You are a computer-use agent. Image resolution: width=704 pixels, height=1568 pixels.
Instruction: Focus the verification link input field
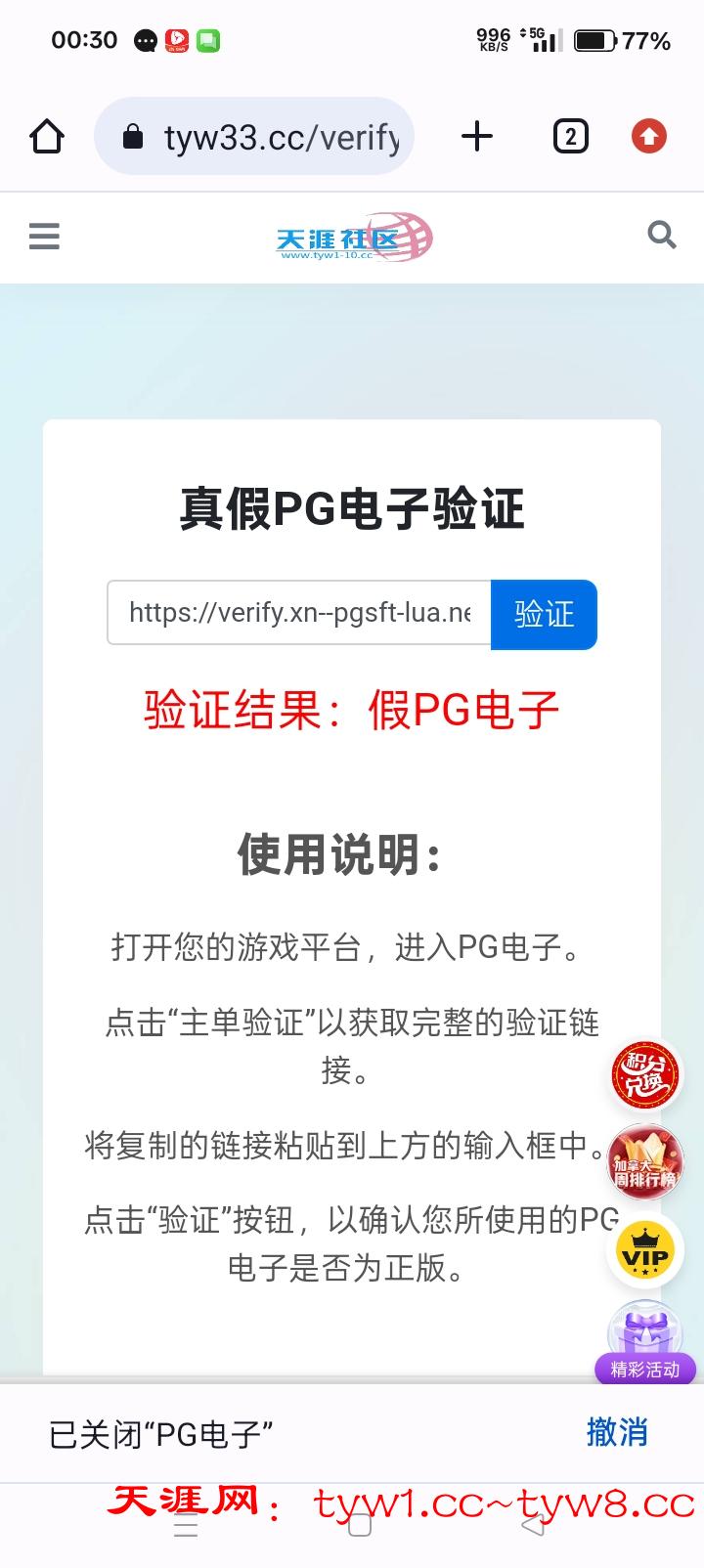pos(298,613)
